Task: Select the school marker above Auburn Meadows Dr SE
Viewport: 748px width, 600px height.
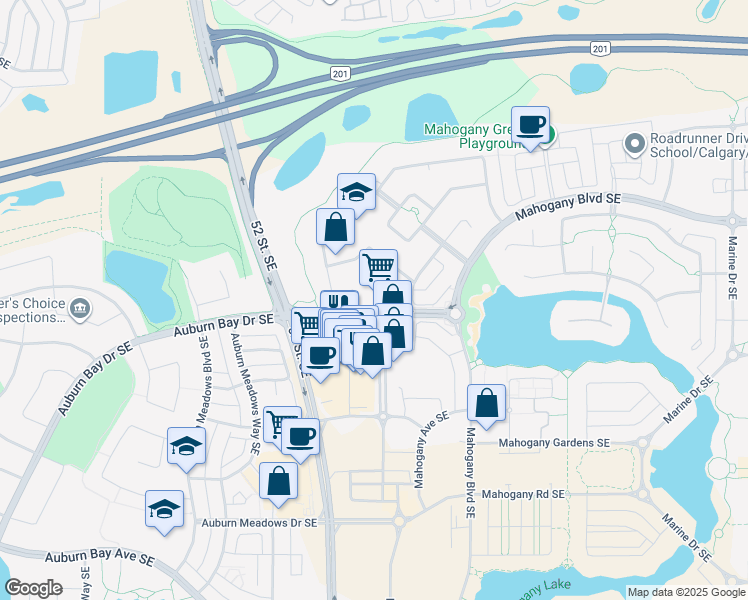Action: [165, 510]
